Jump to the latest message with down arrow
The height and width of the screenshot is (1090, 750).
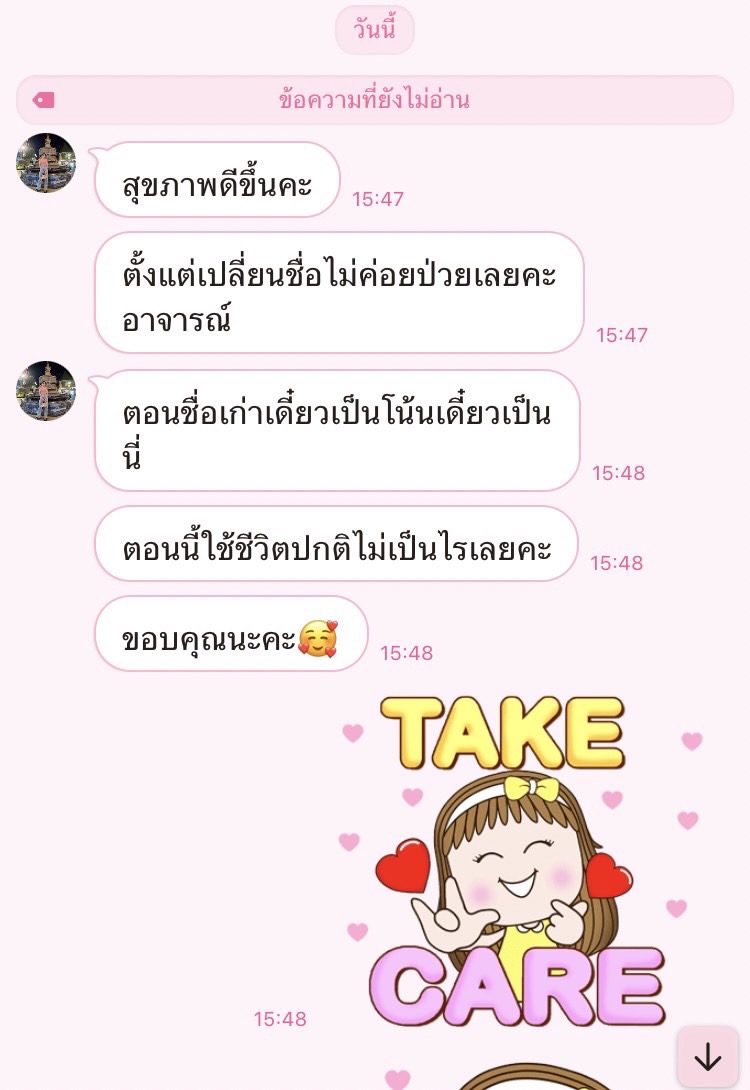707,1056
